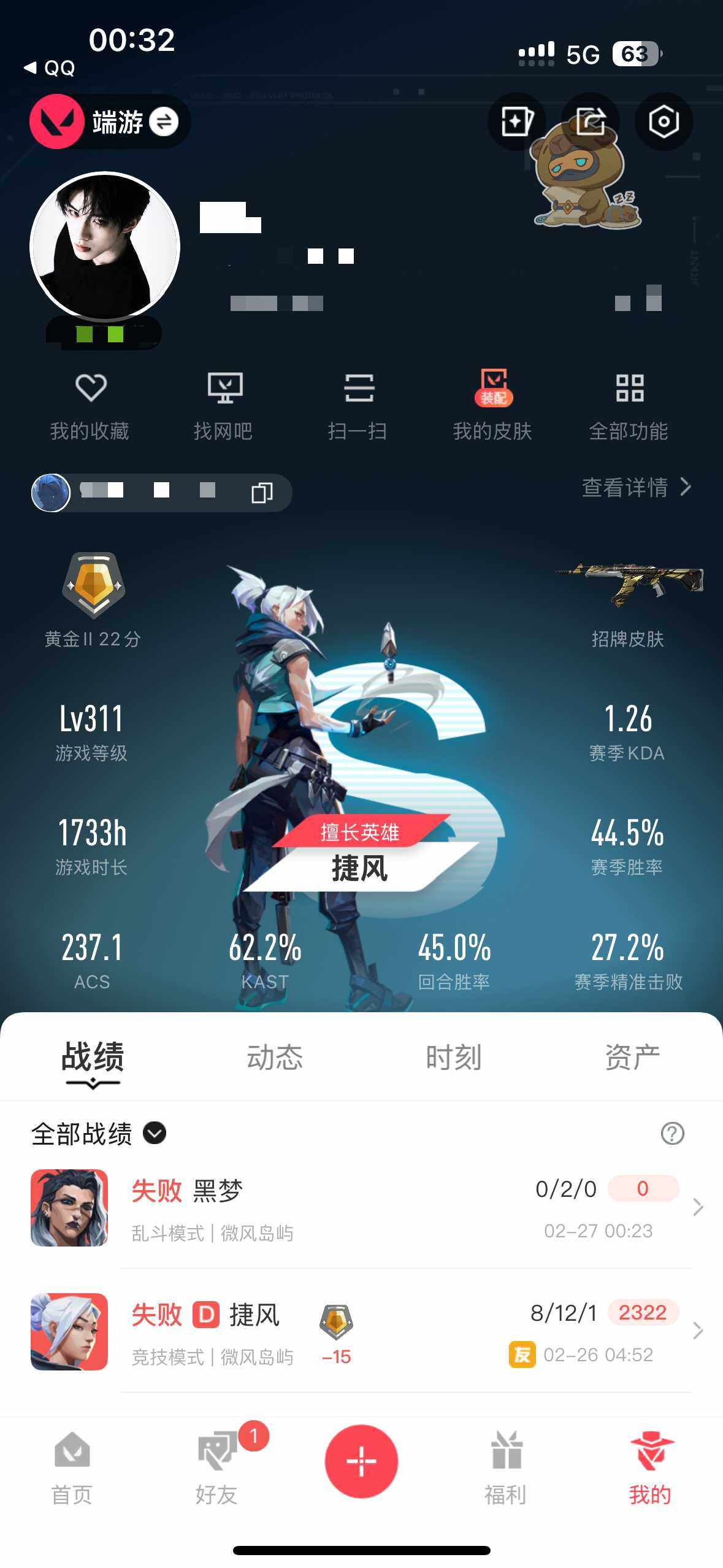Open the card pack icon at top right
The width and height of the screenshot is (723, 1568).
pyautogui.click(x=516, y=122)
